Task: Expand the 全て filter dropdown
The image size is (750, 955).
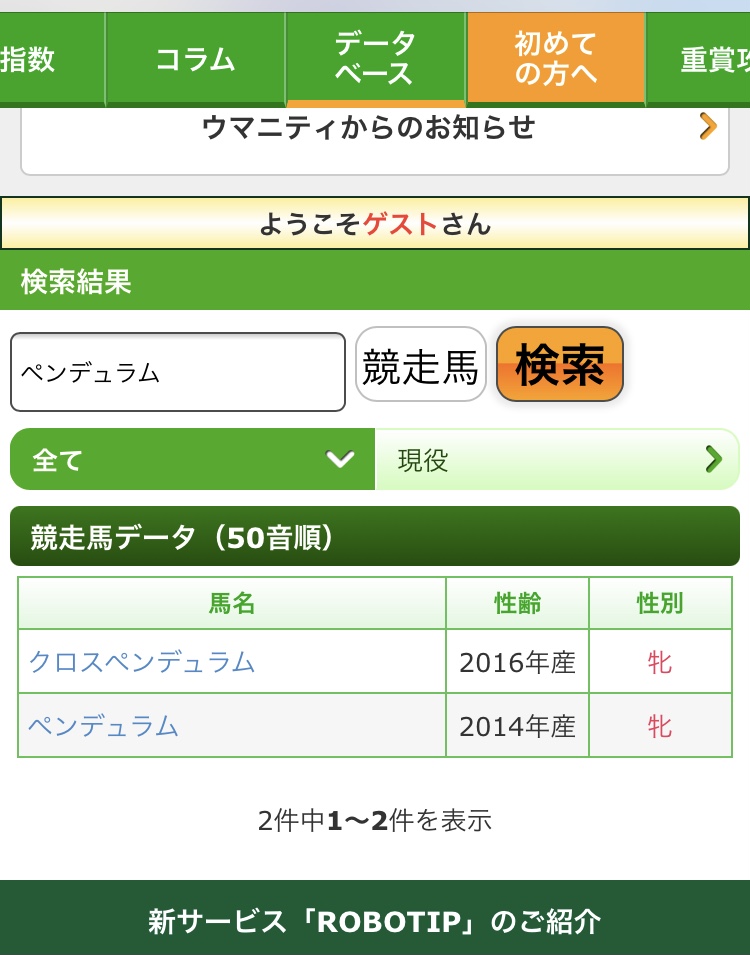Action: point(193,459)
